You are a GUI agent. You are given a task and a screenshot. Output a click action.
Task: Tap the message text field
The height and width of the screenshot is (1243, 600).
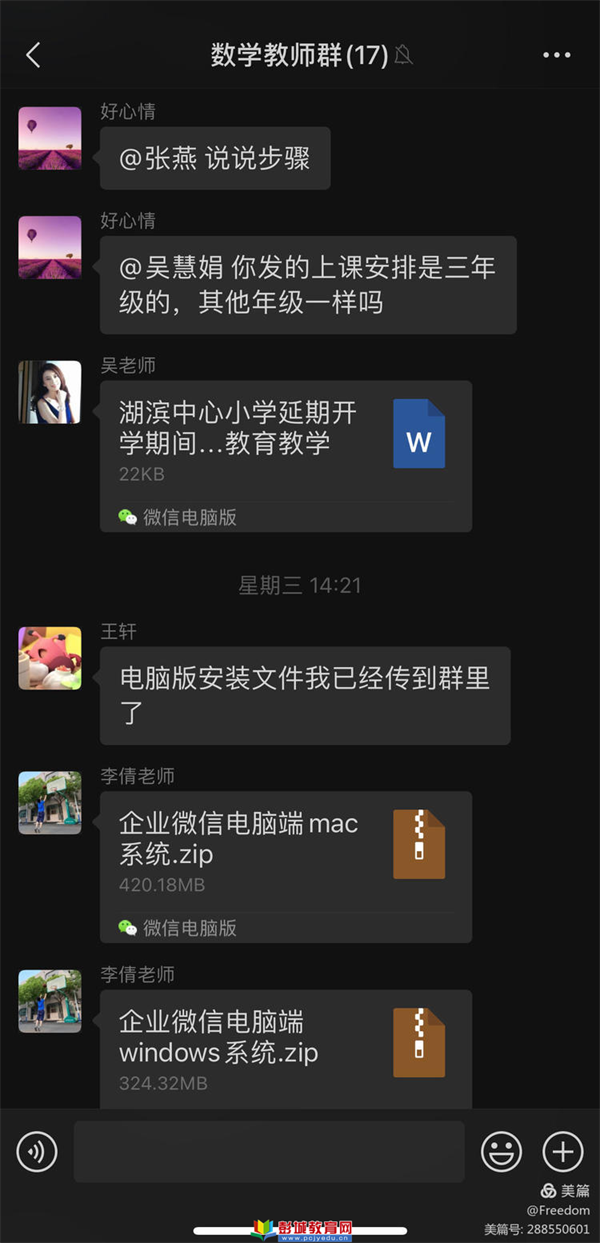point(269,1152)
